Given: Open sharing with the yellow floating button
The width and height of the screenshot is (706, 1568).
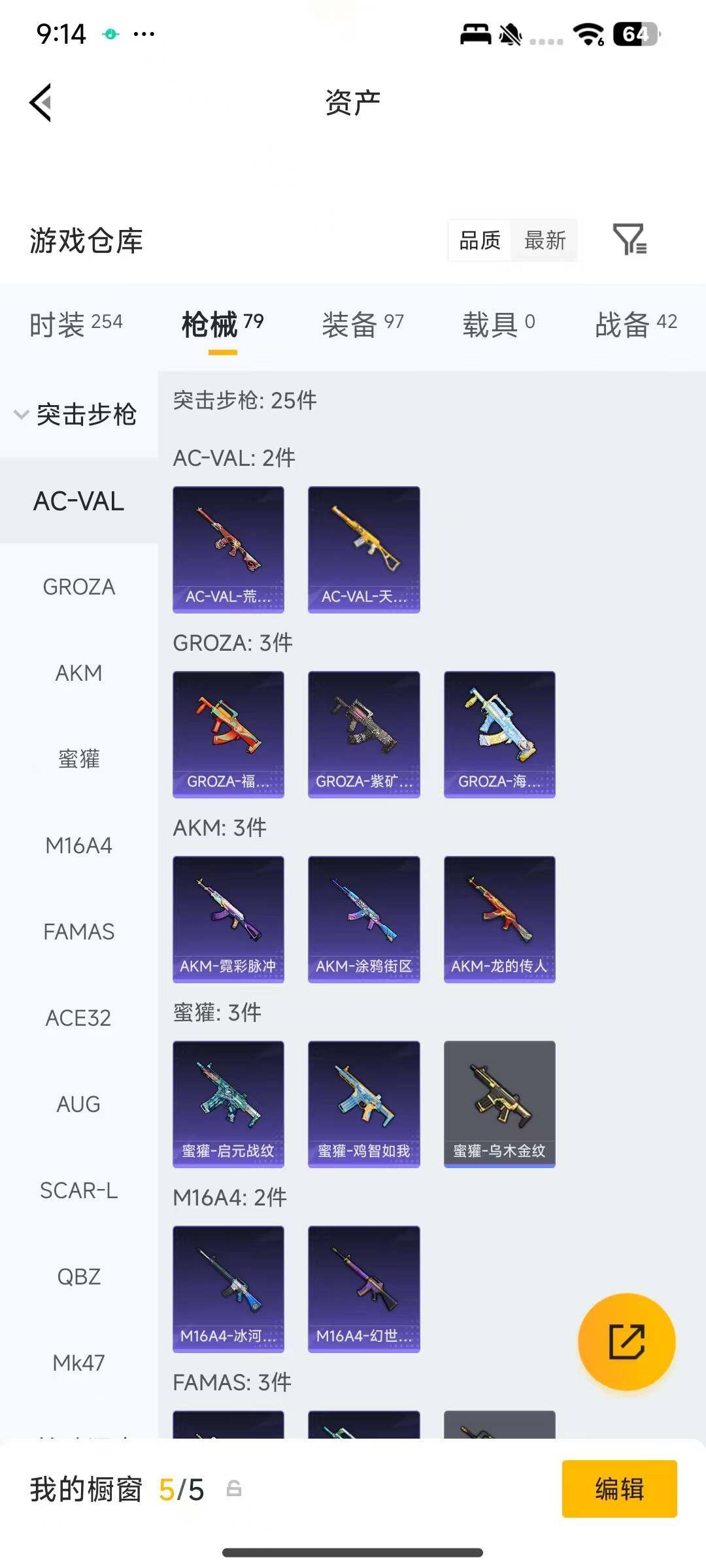Looking at the screenshot, I should pyautogui.click(x=626, y=1341).
